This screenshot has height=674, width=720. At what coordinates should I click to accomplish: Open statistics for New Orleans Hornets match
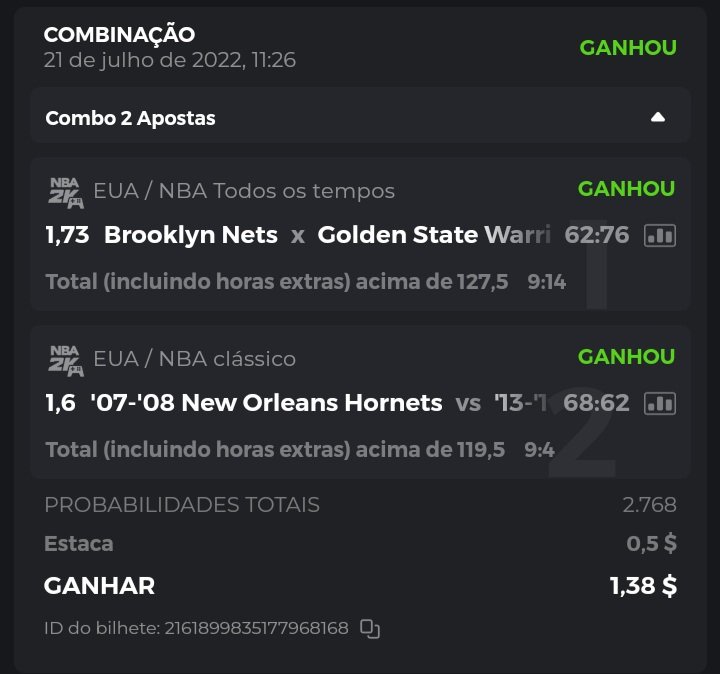(660, 403)
